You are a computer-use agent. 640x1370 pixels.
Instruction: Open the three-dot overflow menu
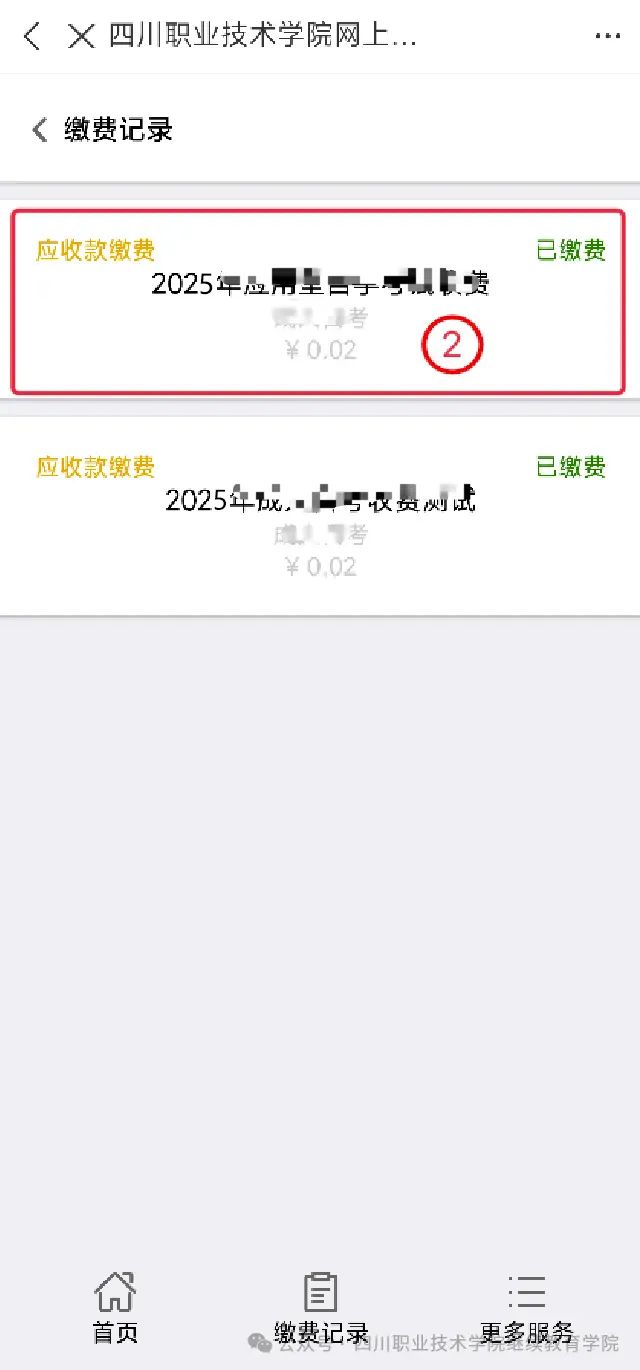[x=607, y=37]
